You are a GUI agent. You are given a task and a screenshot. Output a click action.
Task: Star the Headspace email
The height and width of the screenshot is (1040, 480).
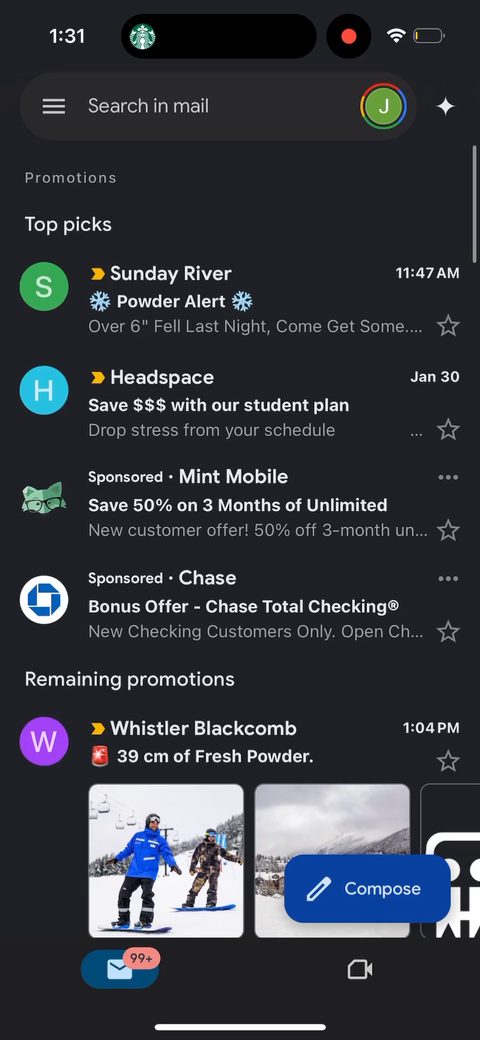click(448, 430)
